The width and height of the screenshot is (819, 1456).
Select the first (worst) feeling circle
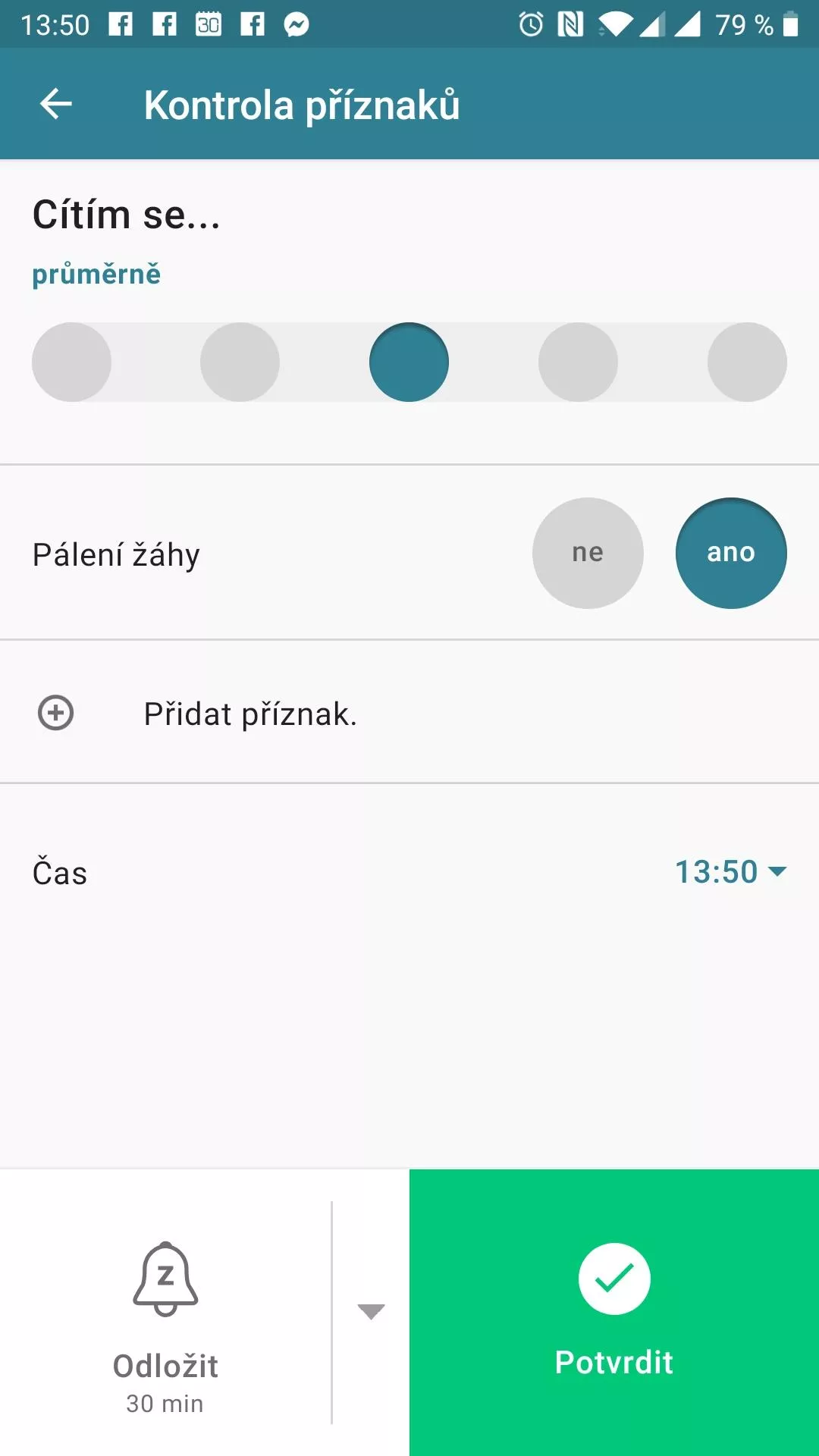tap(71, 362)
